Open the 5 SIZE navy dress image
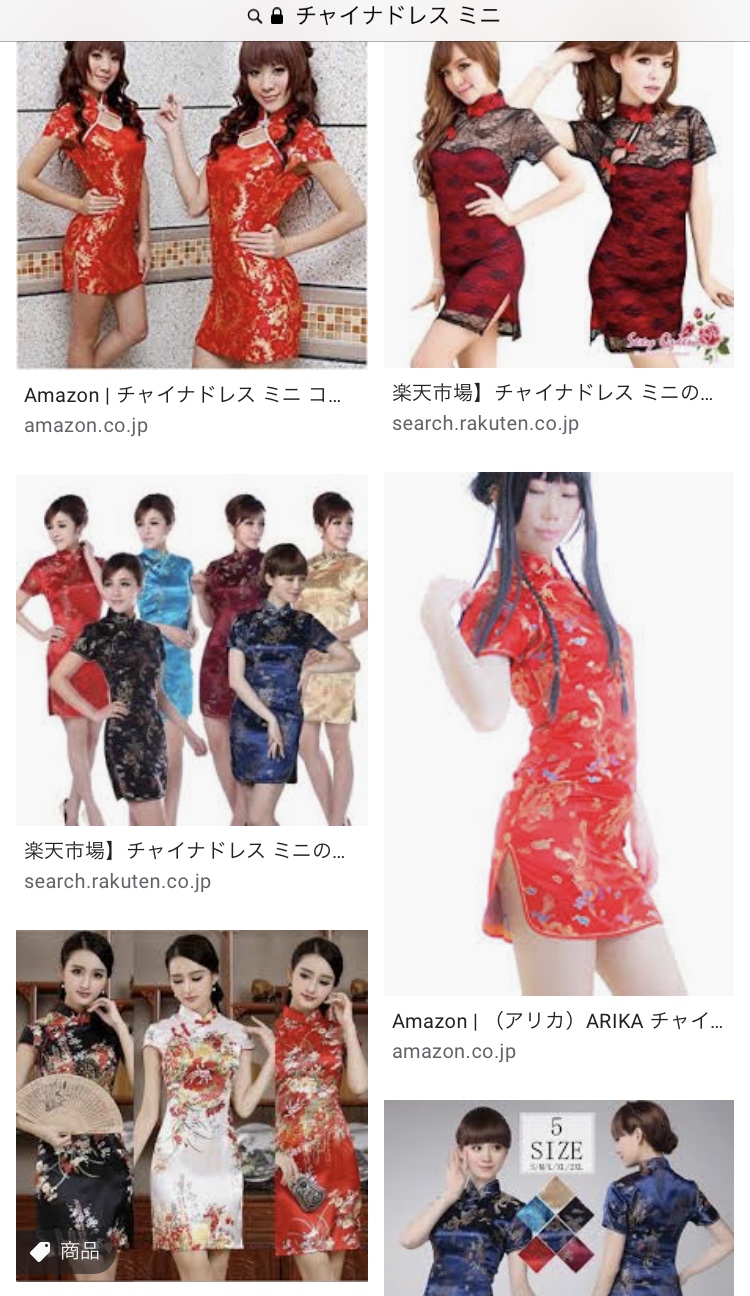 [559, 1197]
